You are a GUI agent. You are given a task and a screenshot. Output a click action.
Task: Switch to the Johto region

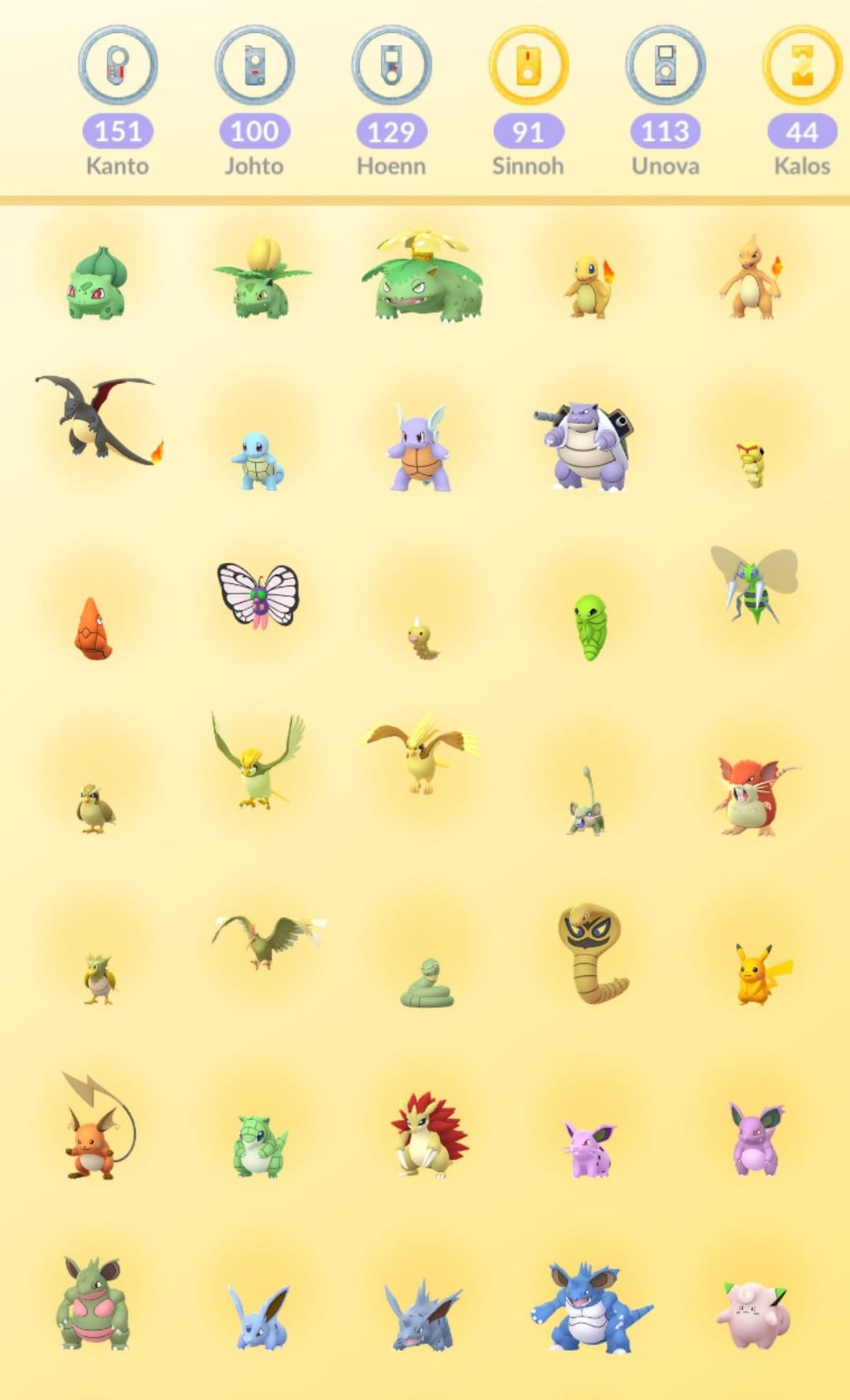[254, 66]
